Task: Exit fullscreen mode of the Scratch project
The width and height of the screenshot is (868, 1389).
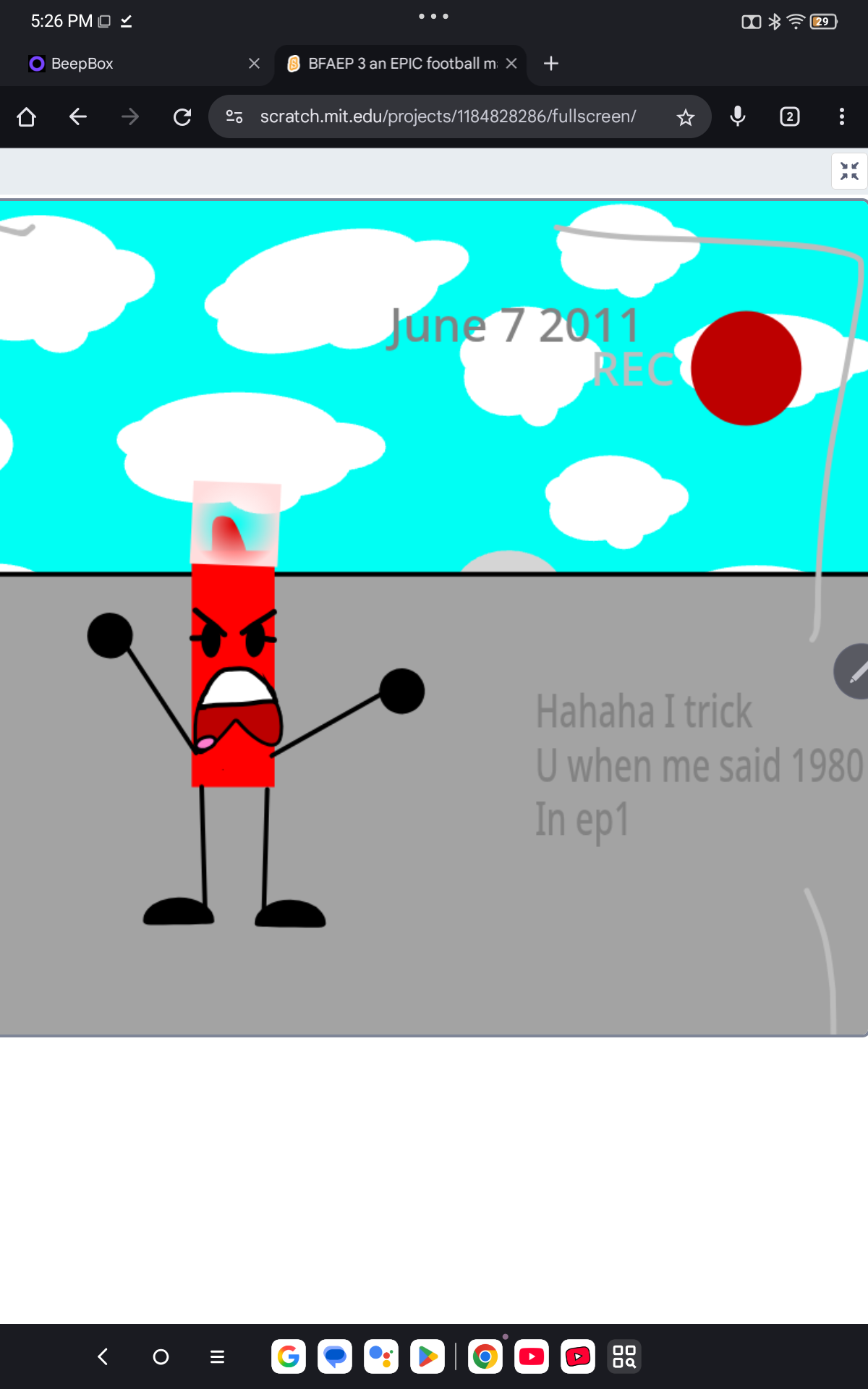Action: pyautogui.click(x=849, y=171)
